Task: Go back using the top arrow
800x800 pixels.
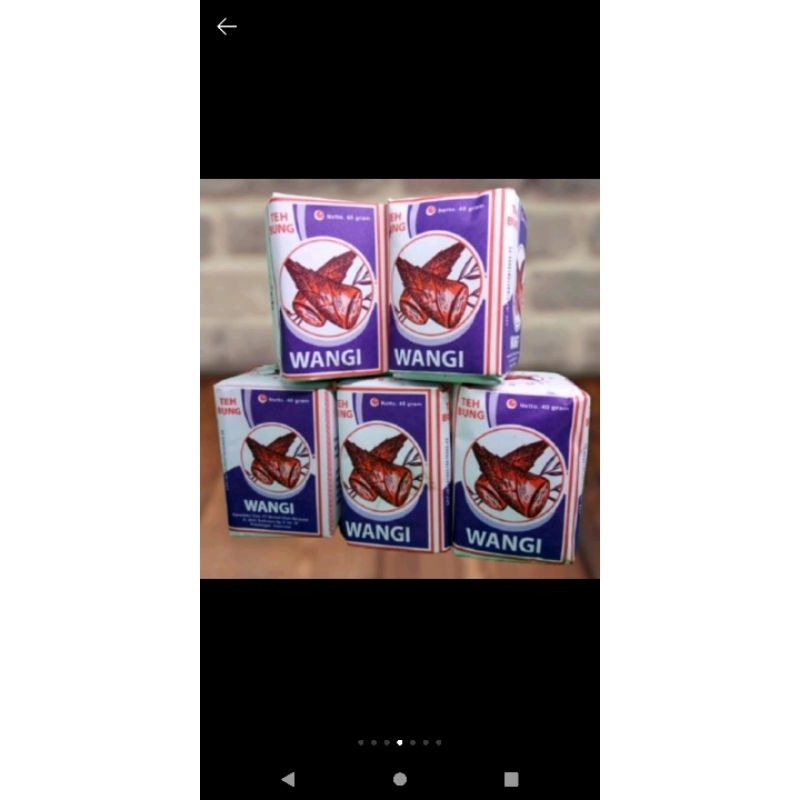Action: click(227, 27)
